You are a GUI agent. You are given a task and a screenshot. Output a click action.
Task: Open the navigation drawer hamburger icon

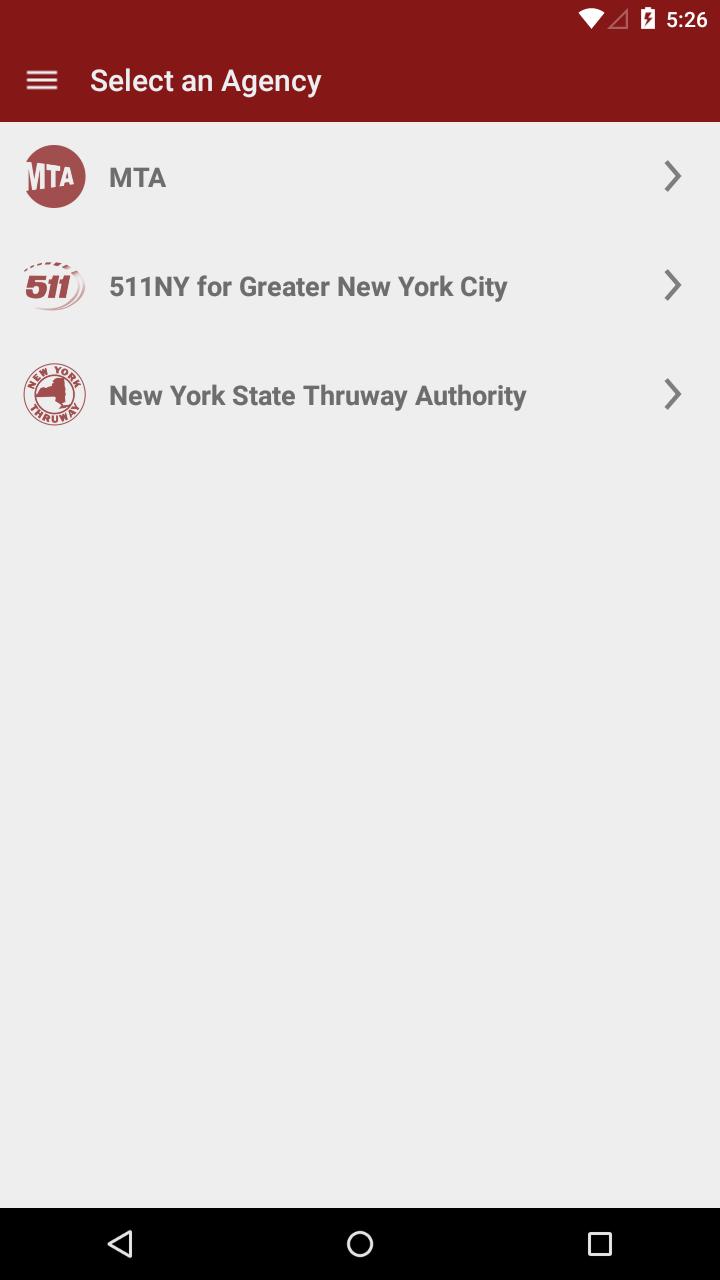pyautogui.click(x=41, y=80)
